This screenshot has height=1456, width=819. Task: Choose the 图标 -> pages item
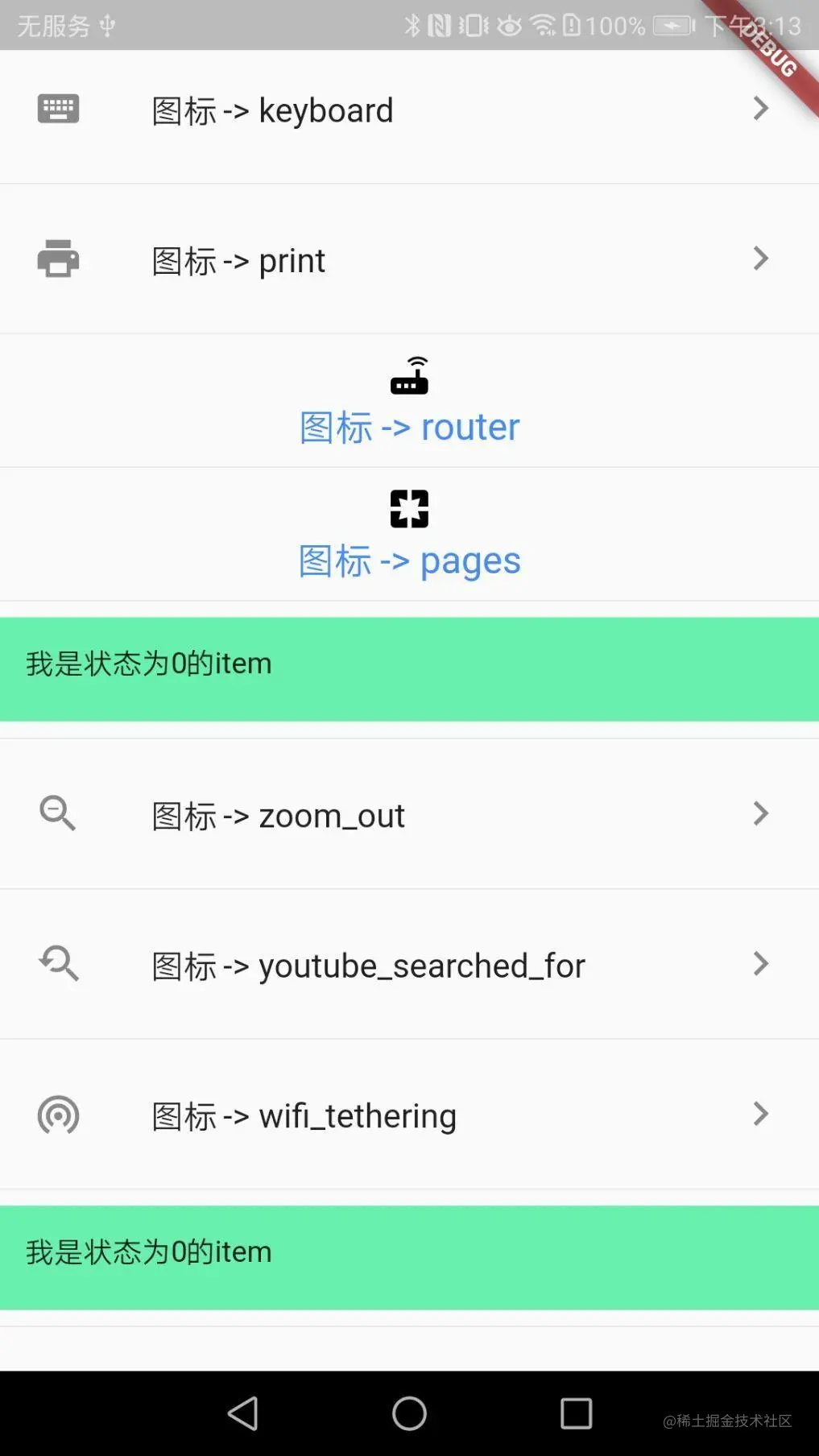pos(409,536)
